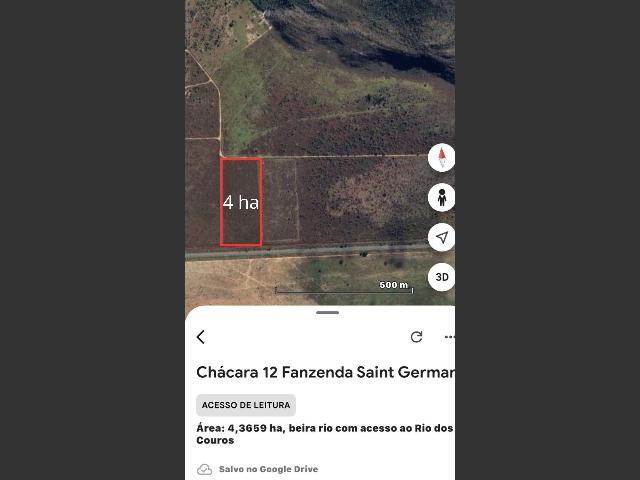640x480 pixels.
Task: Switch map to 3D view
Action: [x=441, y=277]
